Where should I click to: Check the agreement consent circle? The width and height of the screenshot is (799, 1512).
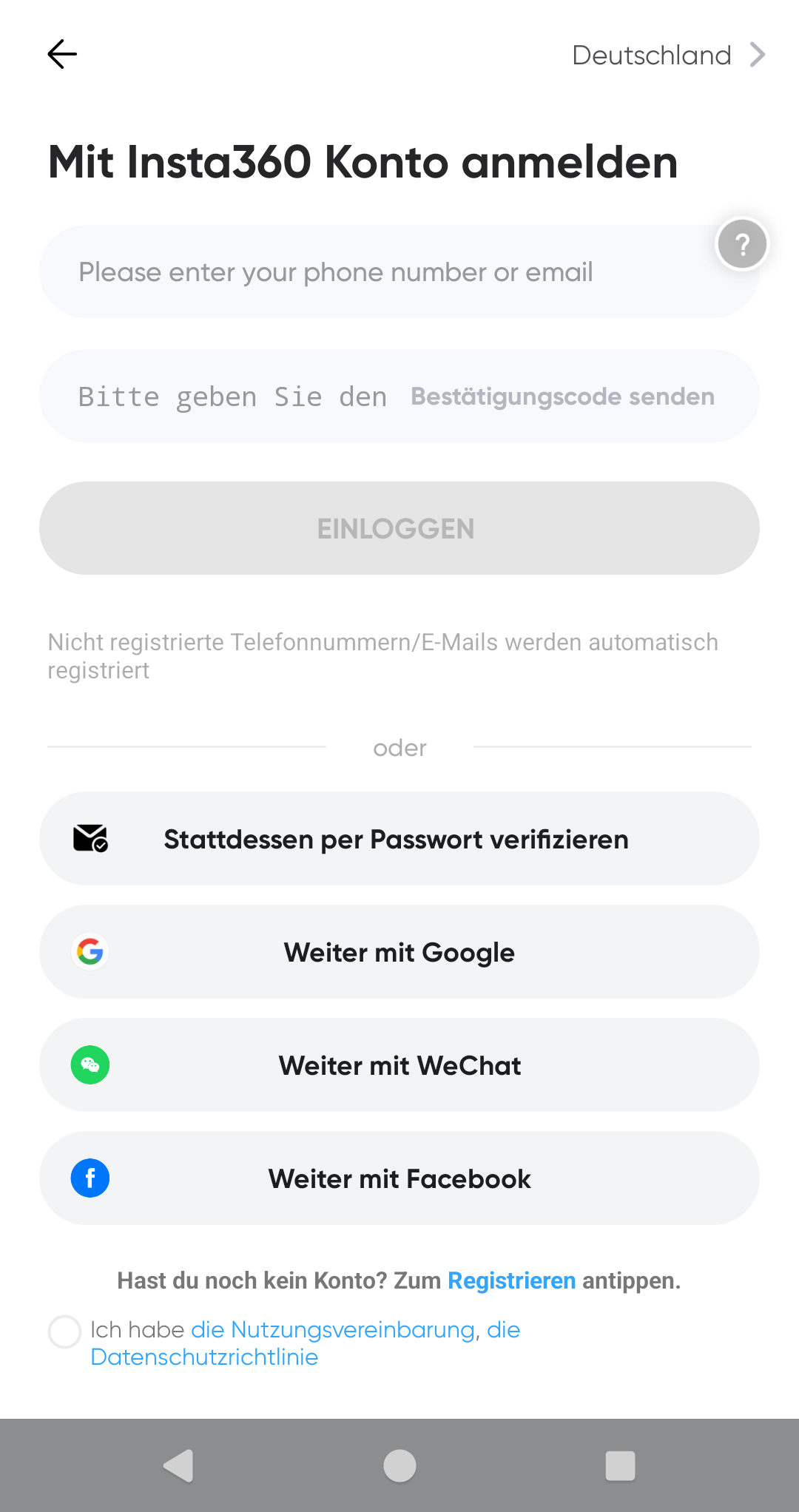coord(64,1332)
